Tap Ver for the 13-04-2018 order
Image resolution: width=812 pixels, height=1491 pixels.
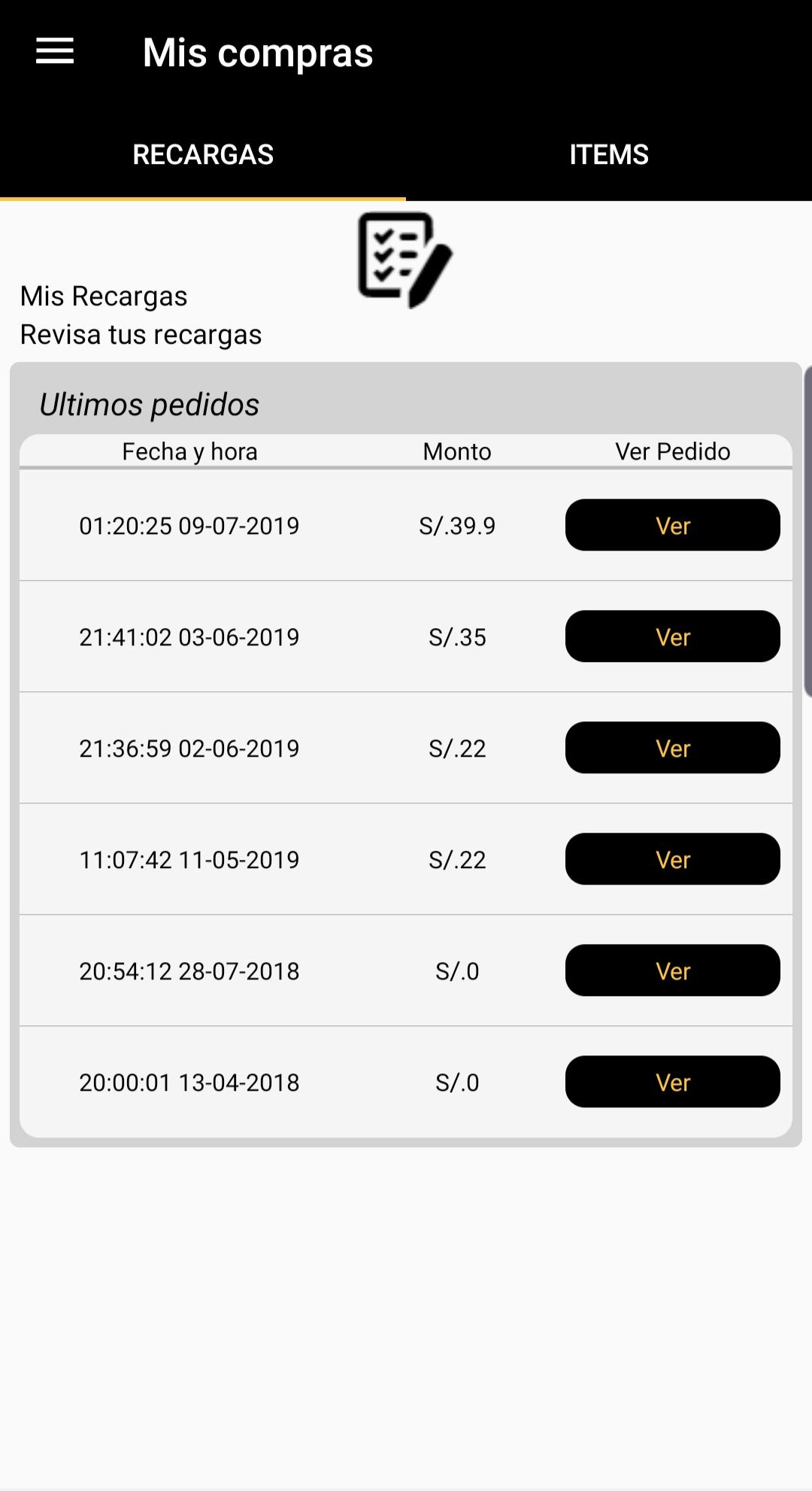pyautogui.click(x=672, y=1082)
